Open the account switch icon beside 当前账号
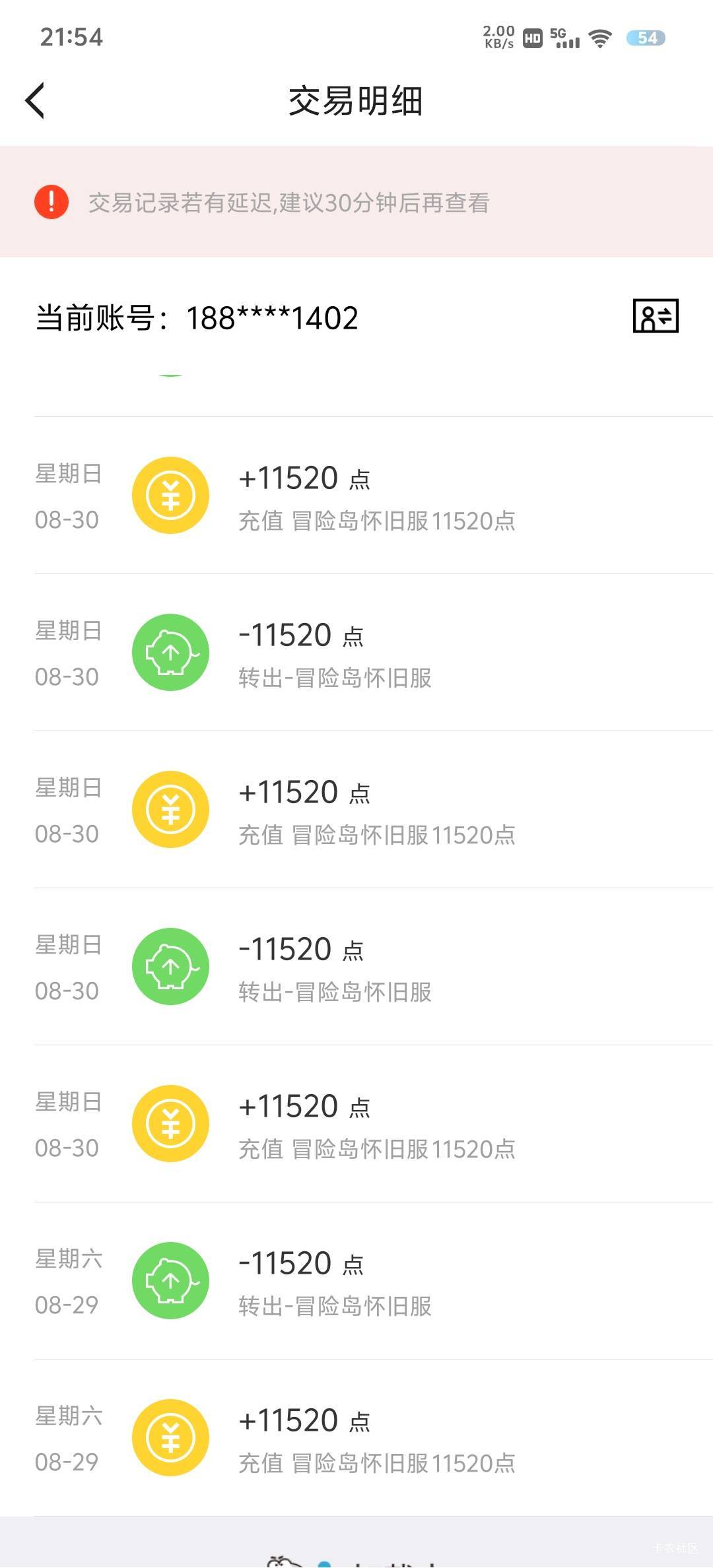 click(655, 316)
